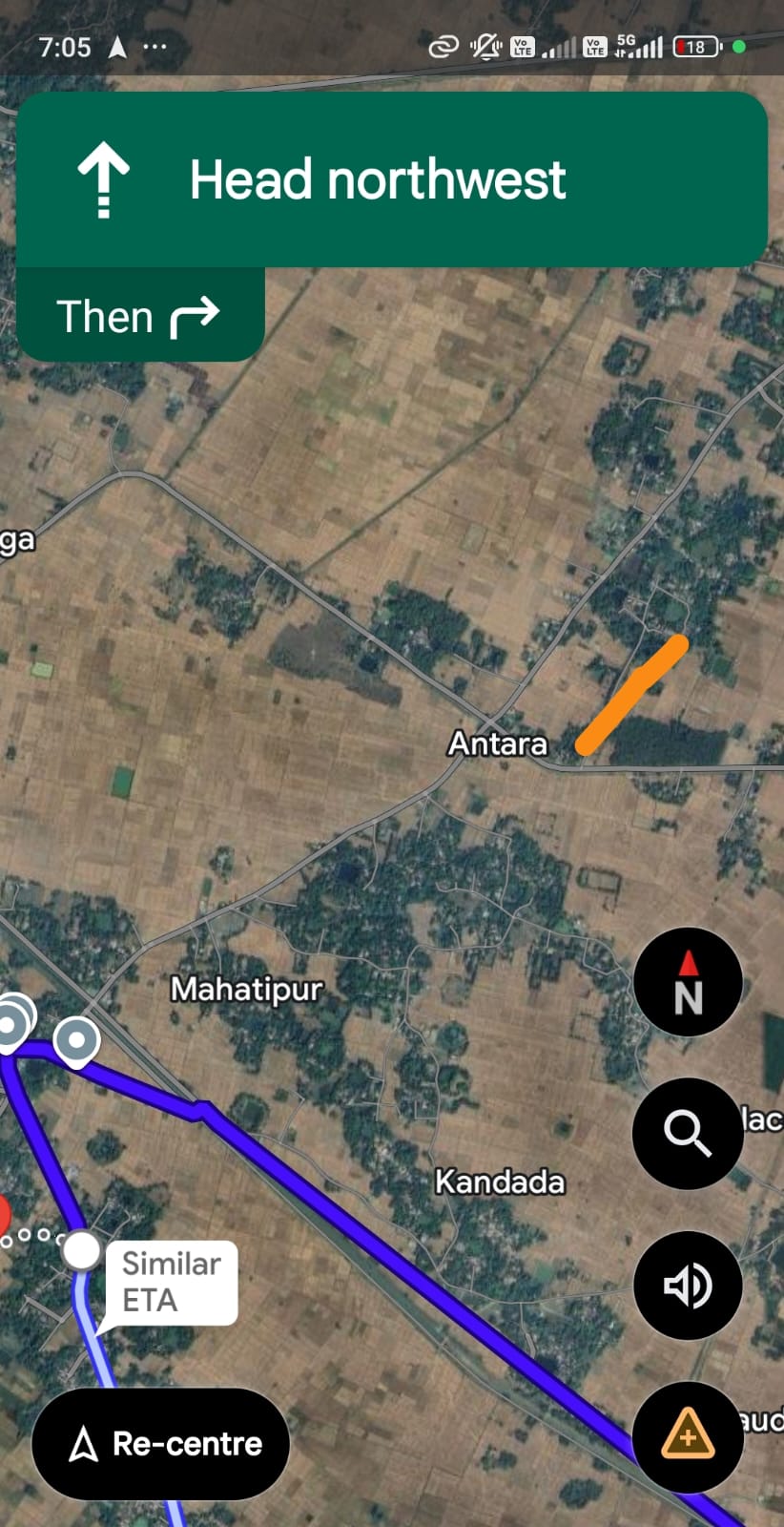Tap the compass to reorient north
This screenshot has height=1527, width=784.
(x=688, y=982)
